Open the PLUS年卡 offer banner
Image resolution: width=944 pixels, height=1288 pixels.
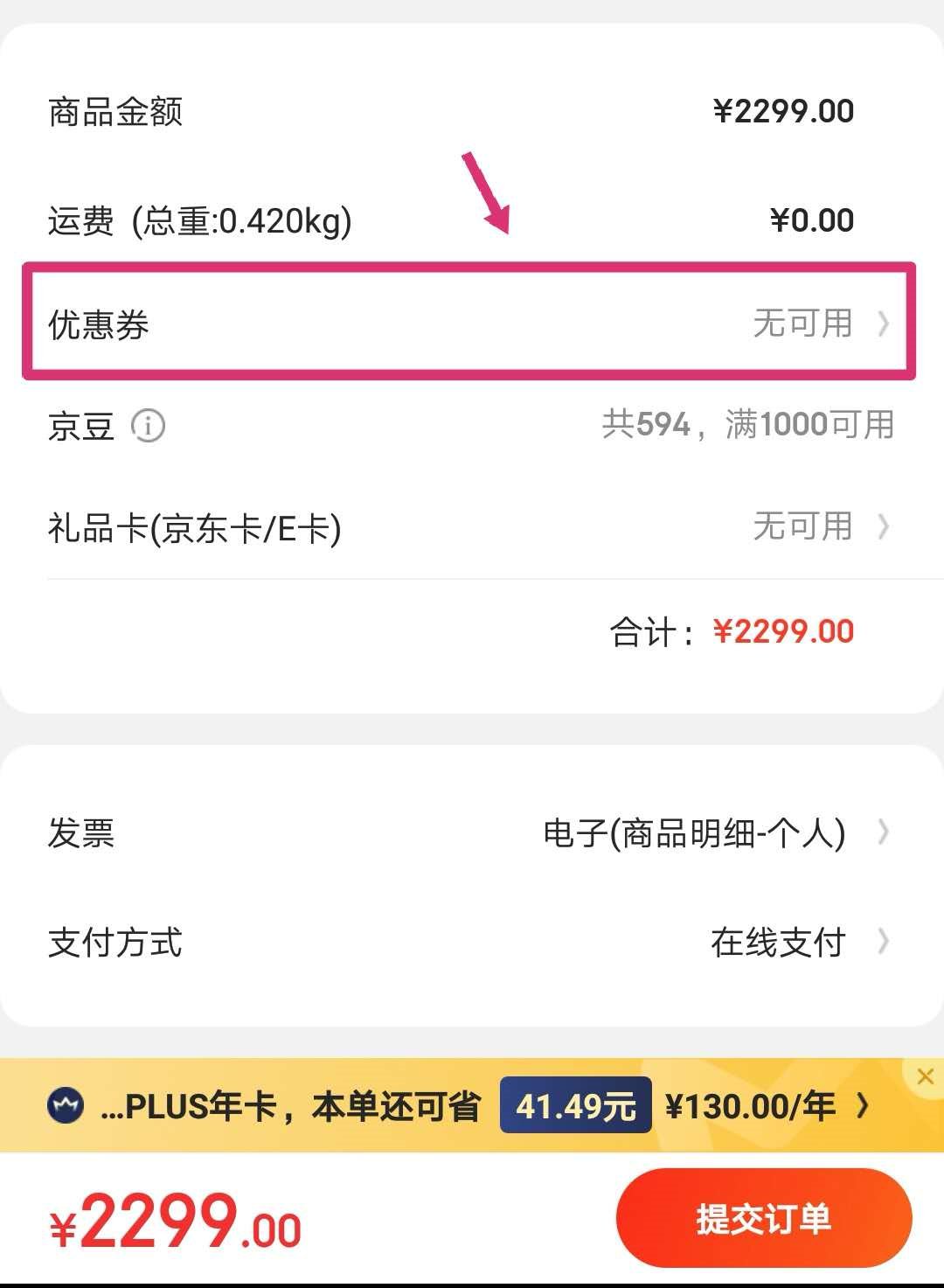(x=455, y=1106)
